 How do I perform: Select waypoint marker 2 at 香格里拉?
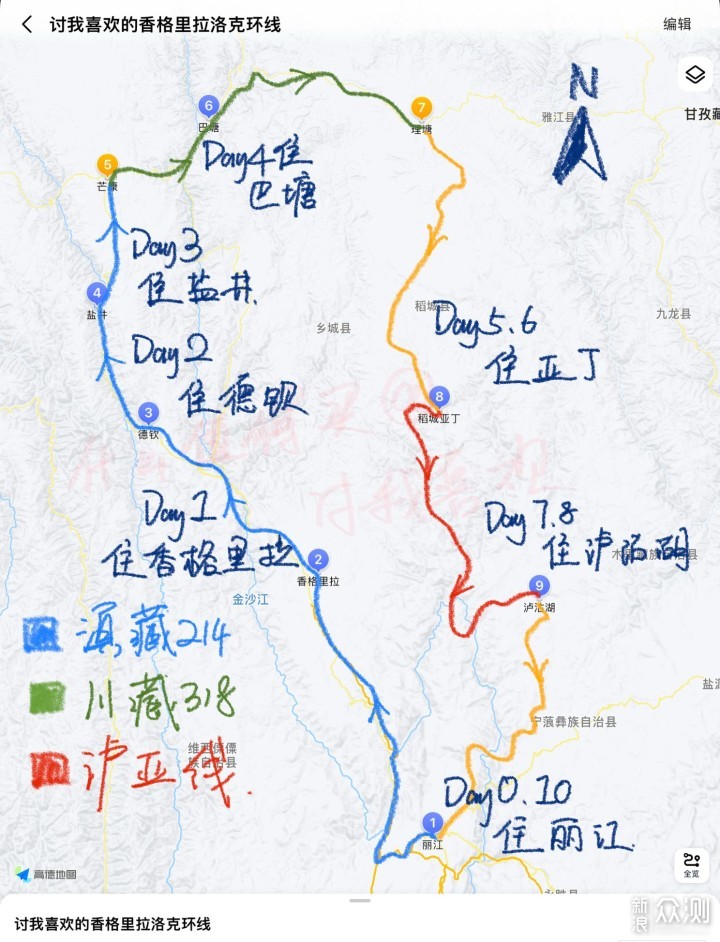click(318, 560)
